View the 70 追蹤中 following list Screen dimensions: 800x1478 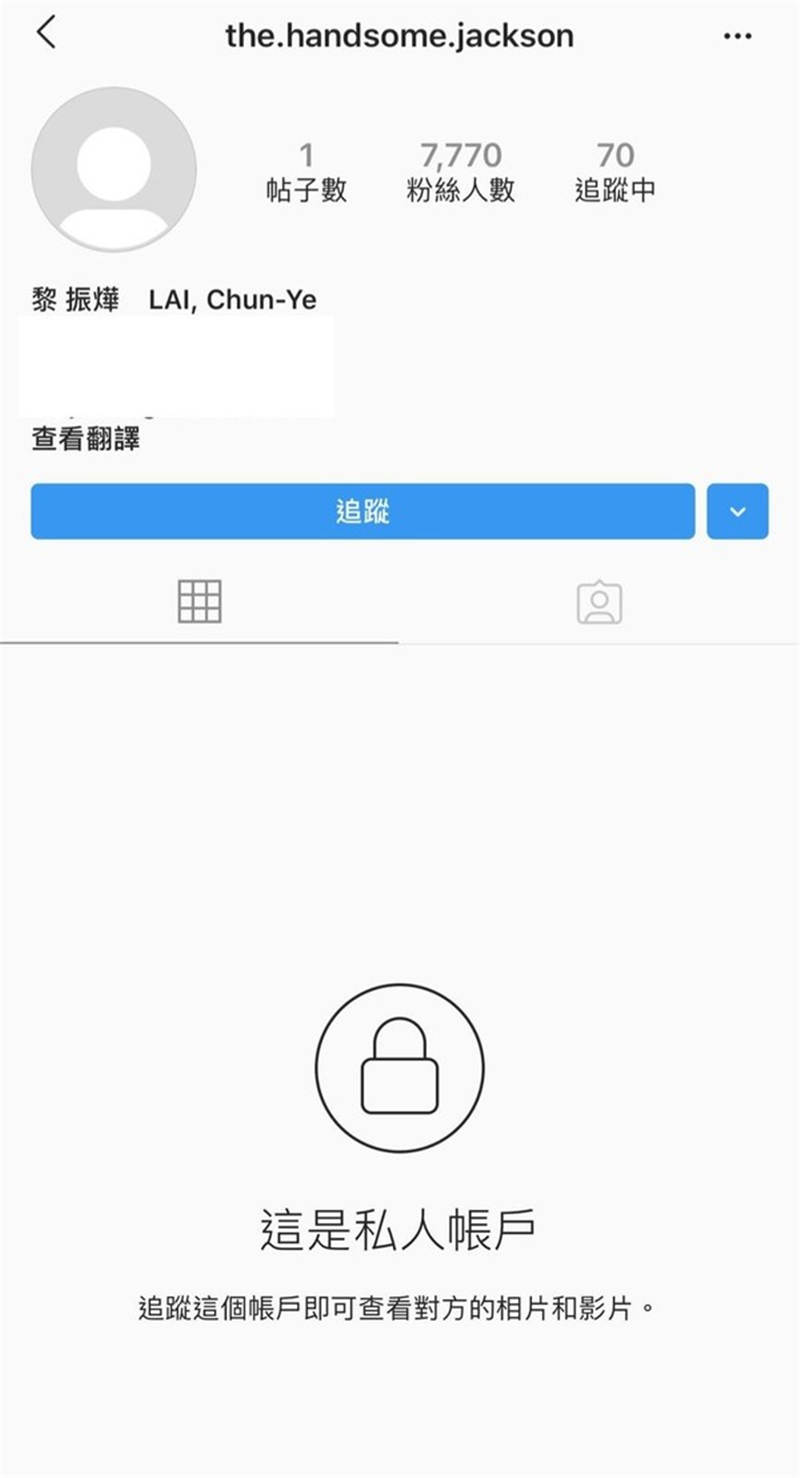[615, 172]
